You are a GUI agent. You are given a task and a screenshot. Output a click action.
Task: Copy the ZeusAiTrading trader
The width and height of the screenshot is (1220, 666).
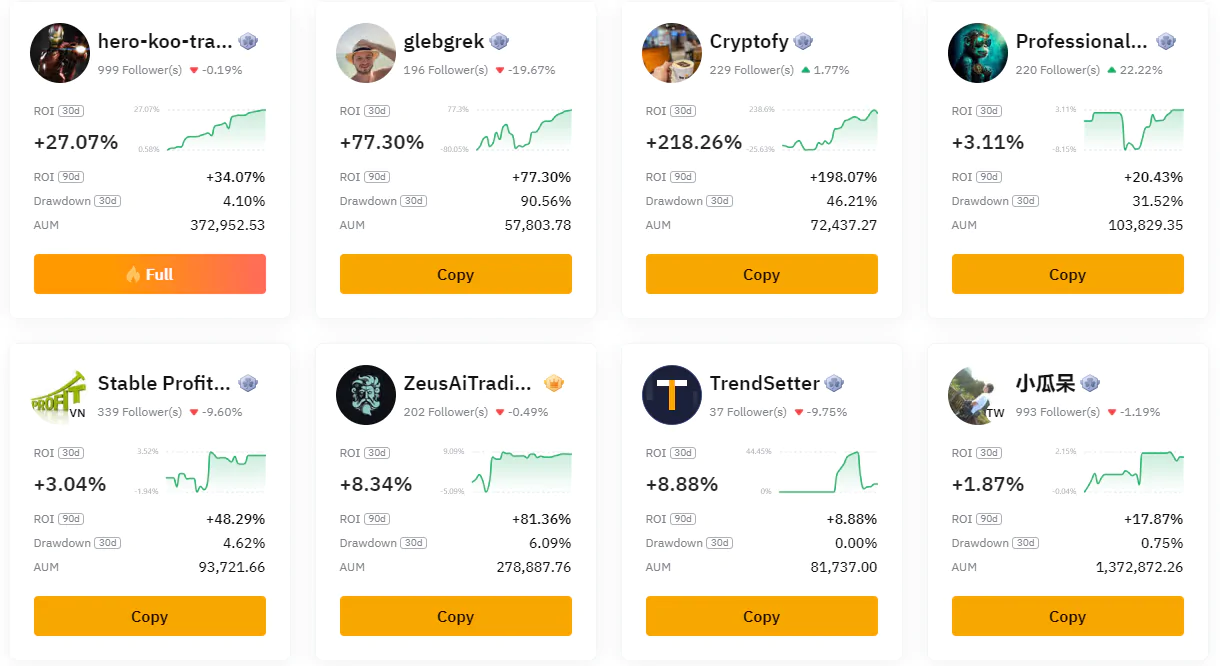point(455,616)
